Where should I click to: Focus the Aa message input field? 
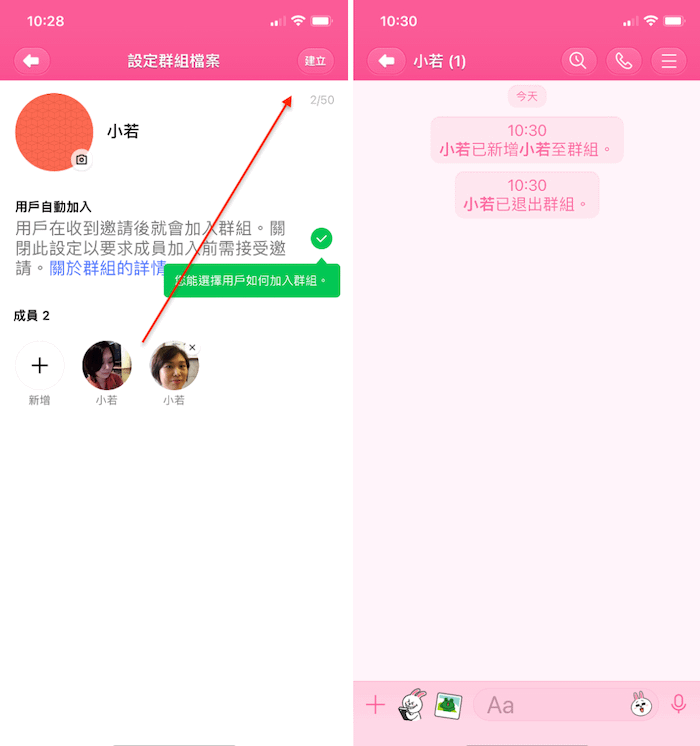[550, 705]
